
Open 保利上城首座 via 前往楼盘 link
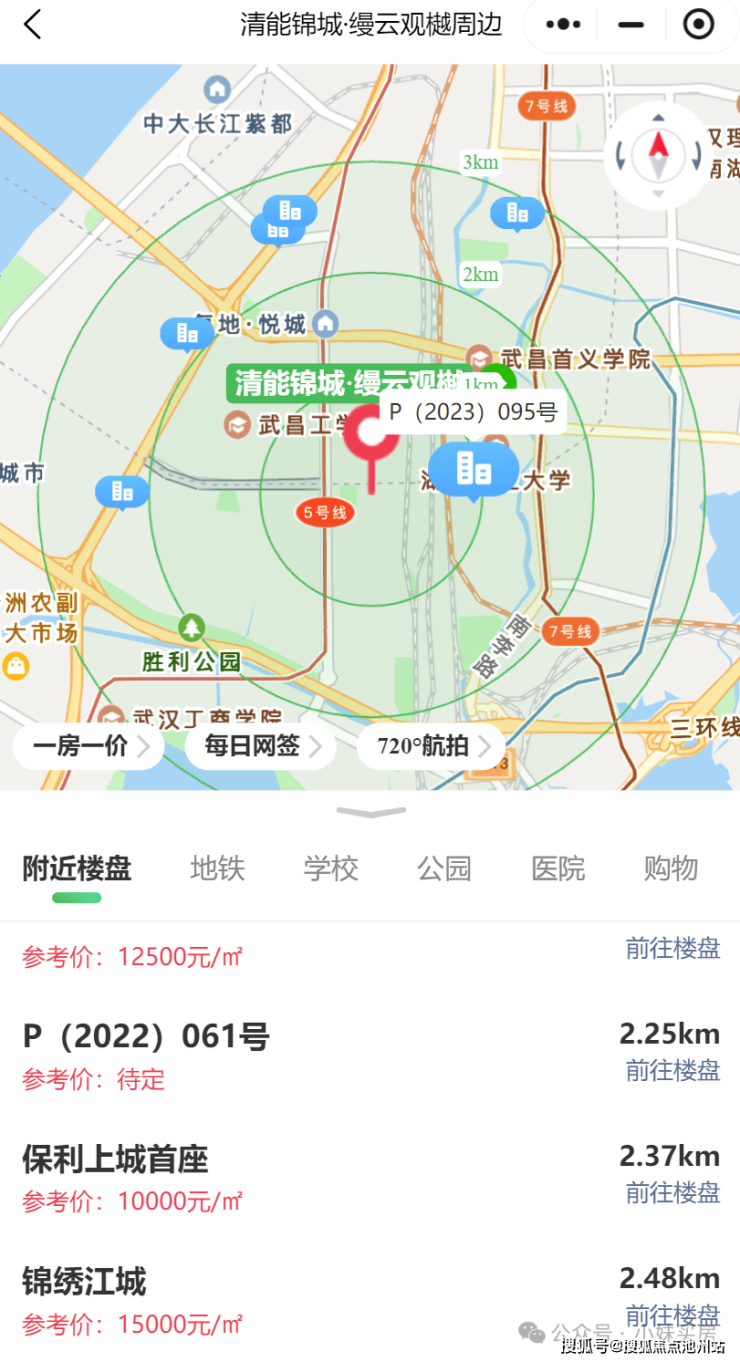(672, 1192)
